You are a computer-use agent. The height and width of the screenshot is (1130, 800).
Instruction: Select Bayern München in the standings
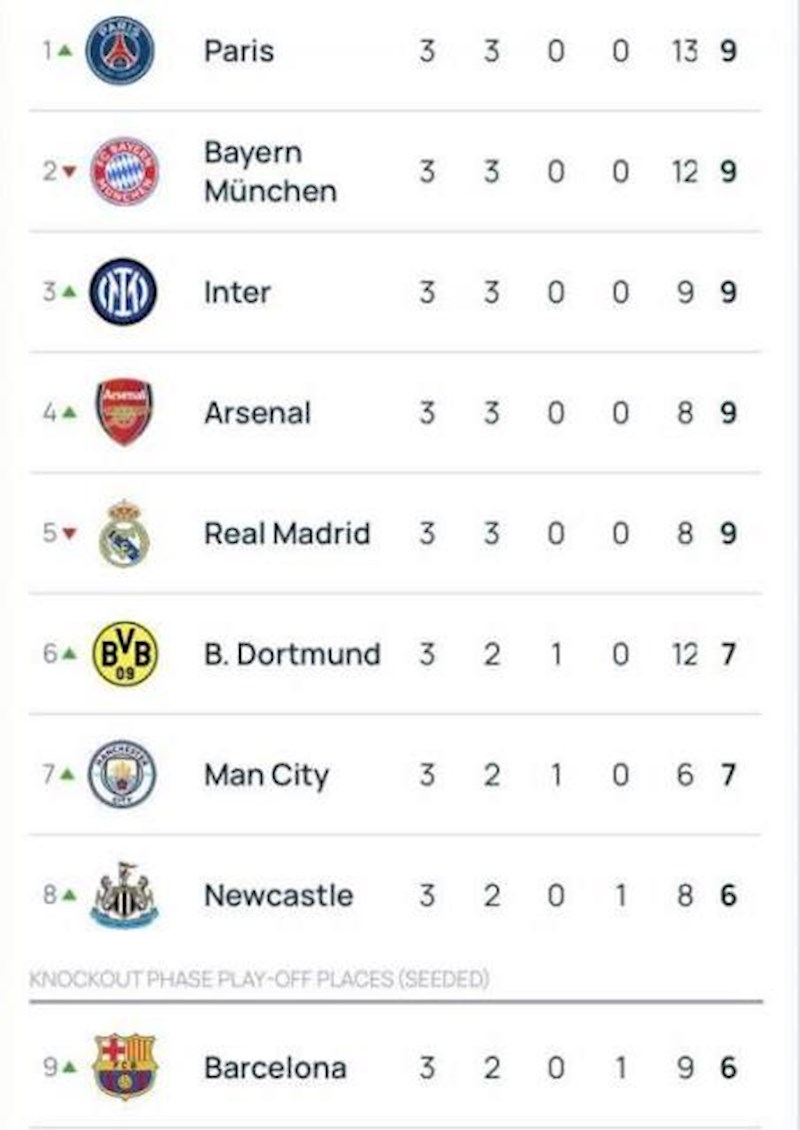tap(270, 172)
